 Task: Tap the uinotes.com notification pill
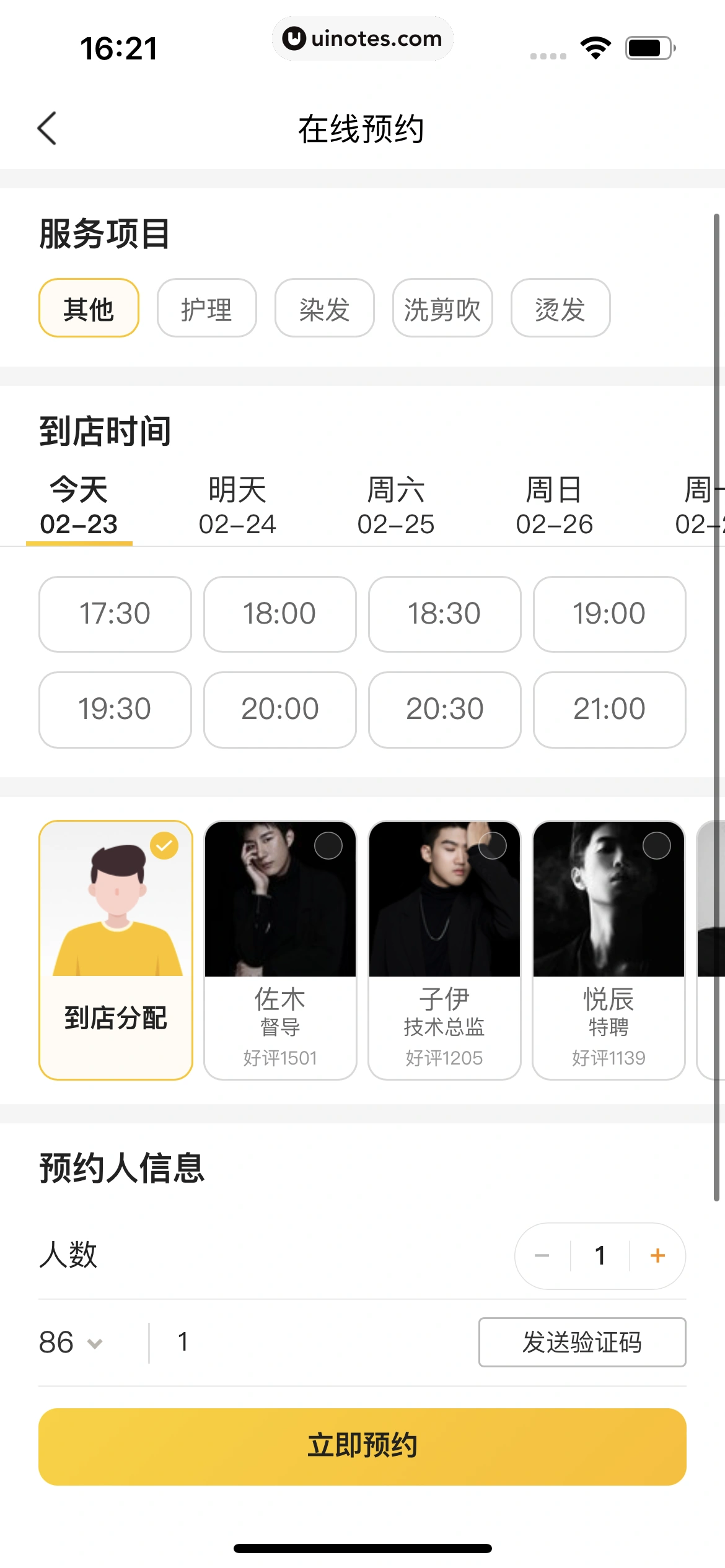click(362, 38)
